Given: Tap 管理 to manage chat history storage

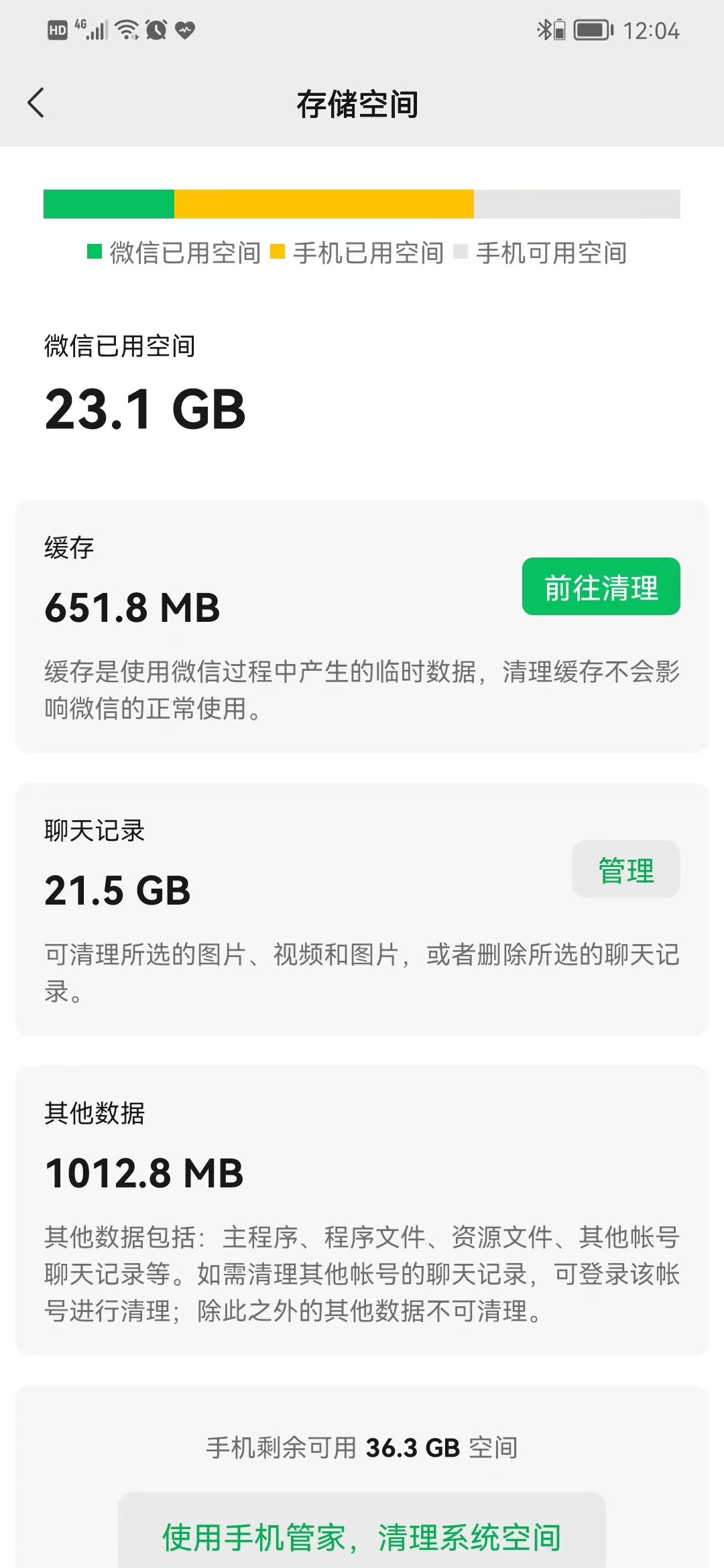Looking at the screenshot, I should (x=625, y=869).
